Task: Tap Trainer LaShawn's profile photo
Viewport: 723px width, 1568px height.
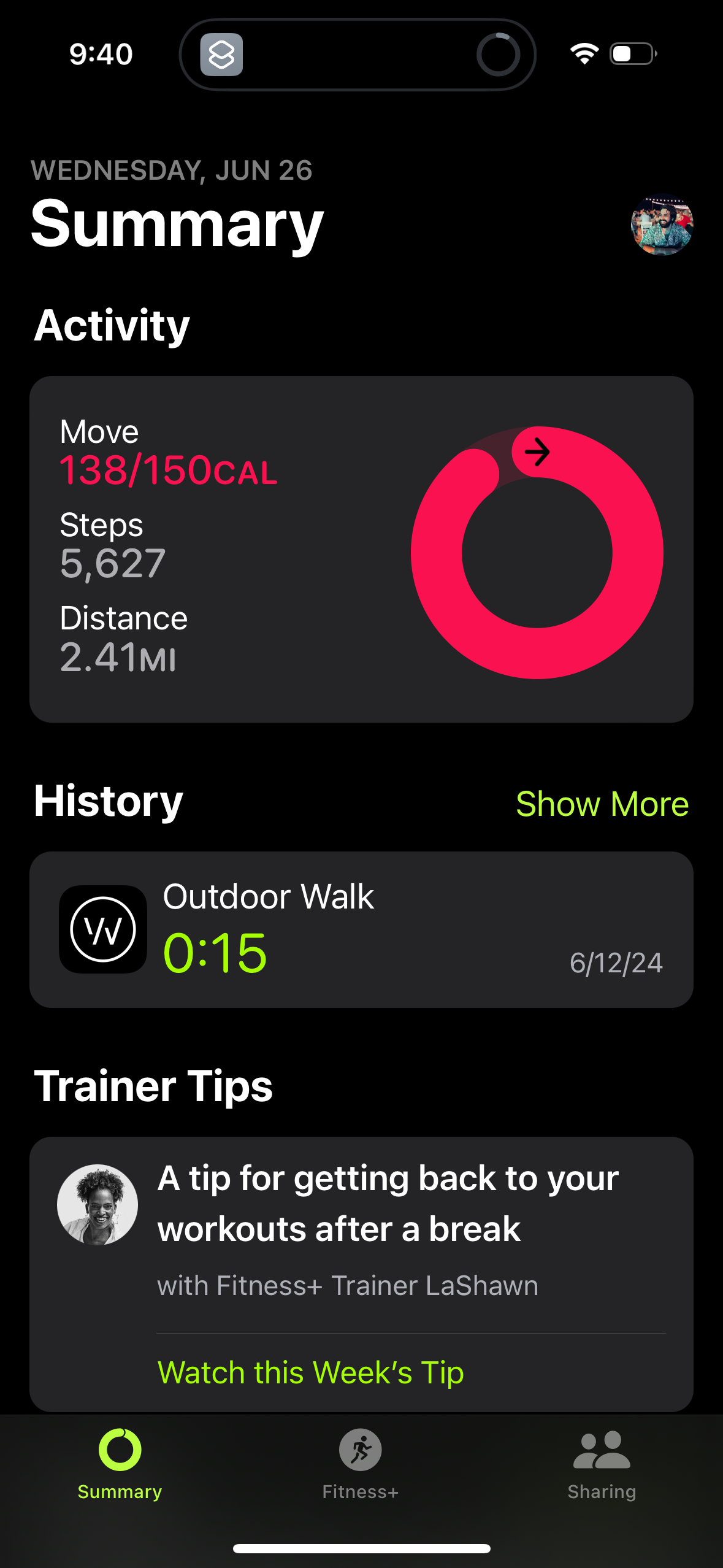Action: (97, 1204)
